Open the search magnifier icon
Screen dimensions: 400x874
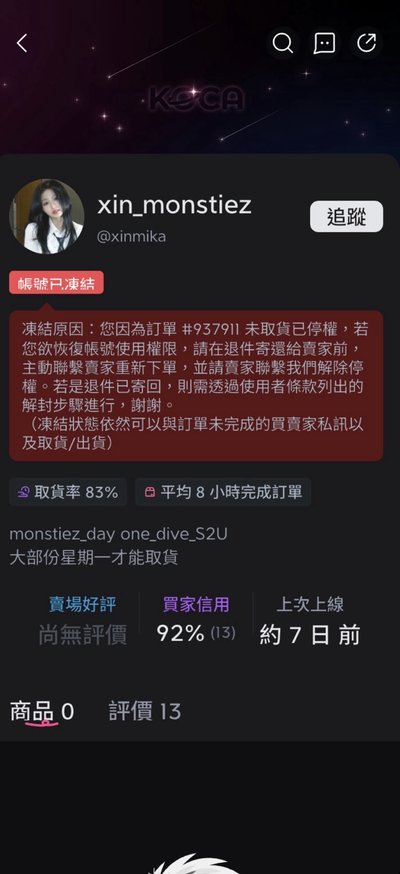[282, 43]
